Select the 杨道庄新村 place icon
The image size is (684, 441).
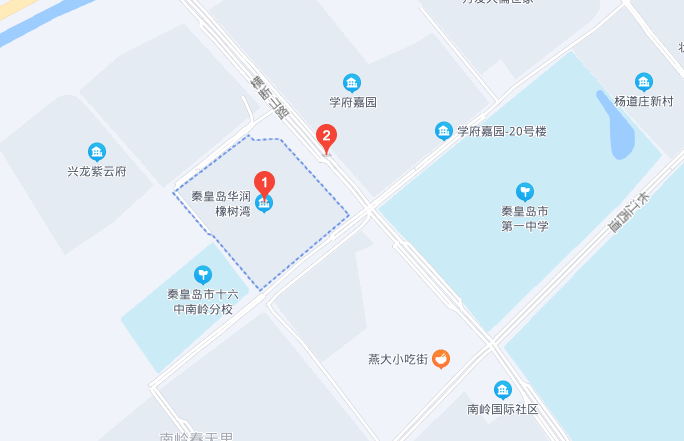click(644, 82)
